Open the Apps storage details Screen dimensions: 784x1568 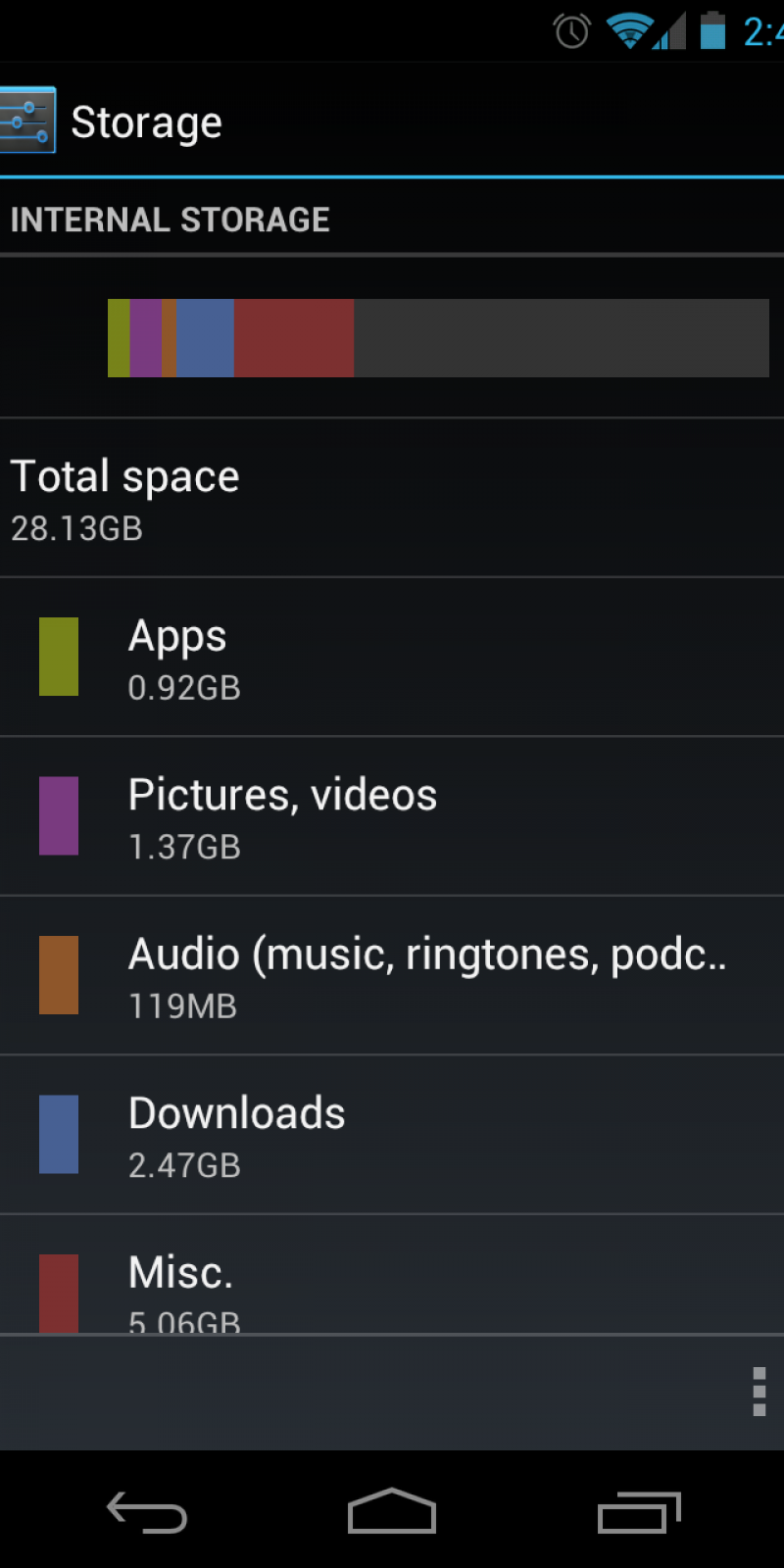[392, 658]
